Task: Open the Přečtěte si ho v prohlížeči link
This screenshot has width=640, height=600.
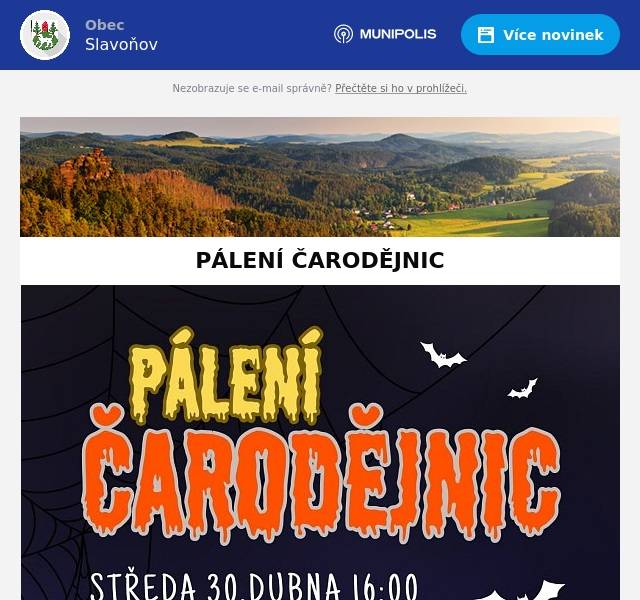Action: 400,89
